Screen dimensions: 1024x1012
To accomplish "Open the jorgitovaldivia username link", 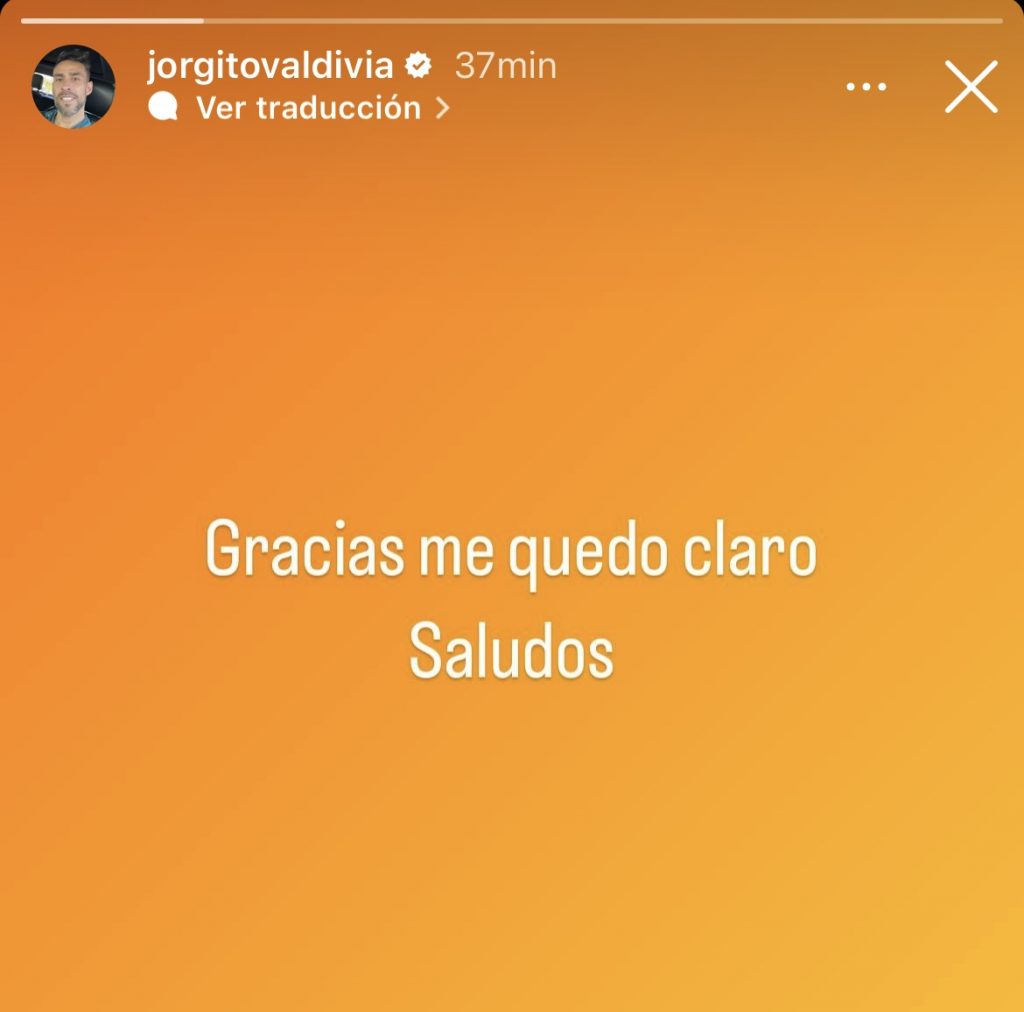I will click(271, 66).
